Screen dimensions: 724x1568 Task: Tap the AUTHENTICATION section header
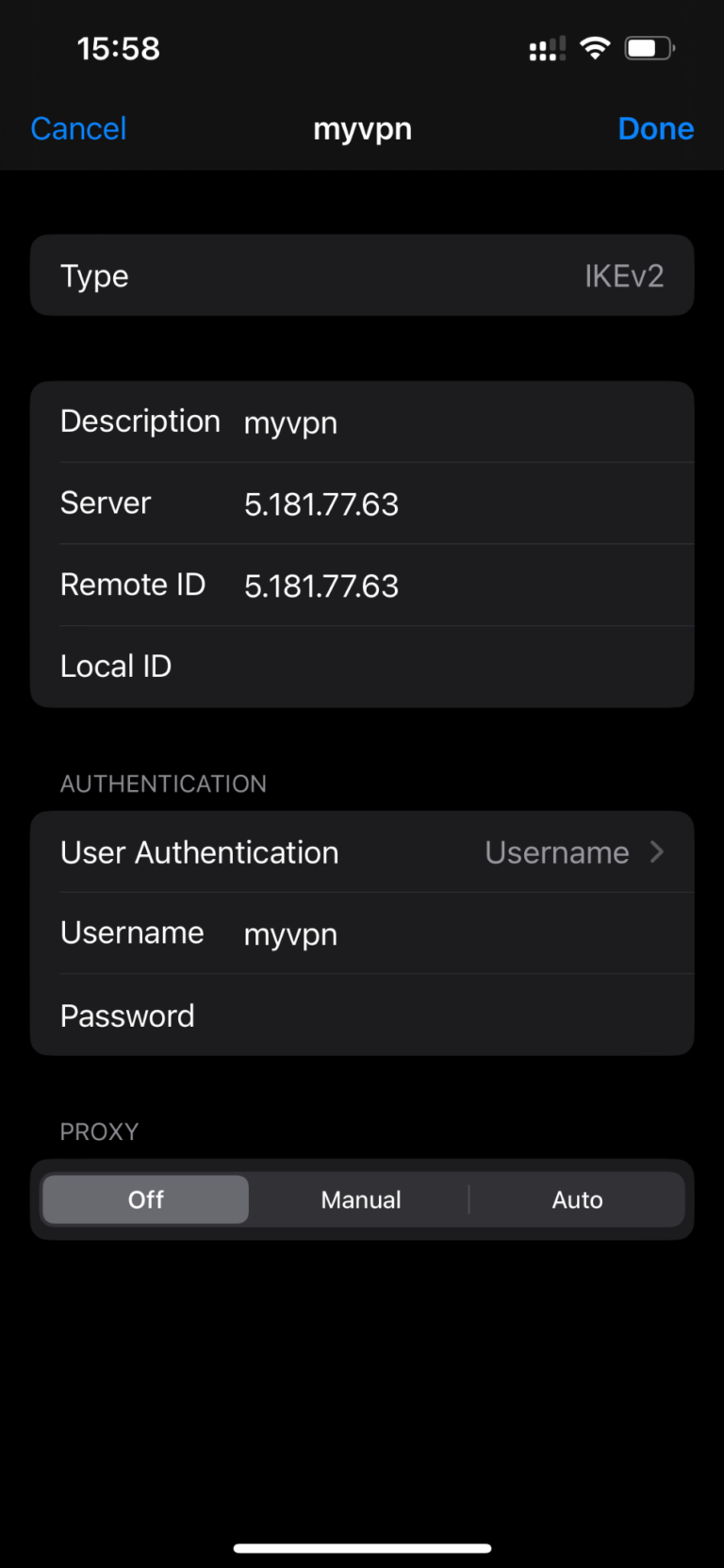162,783
